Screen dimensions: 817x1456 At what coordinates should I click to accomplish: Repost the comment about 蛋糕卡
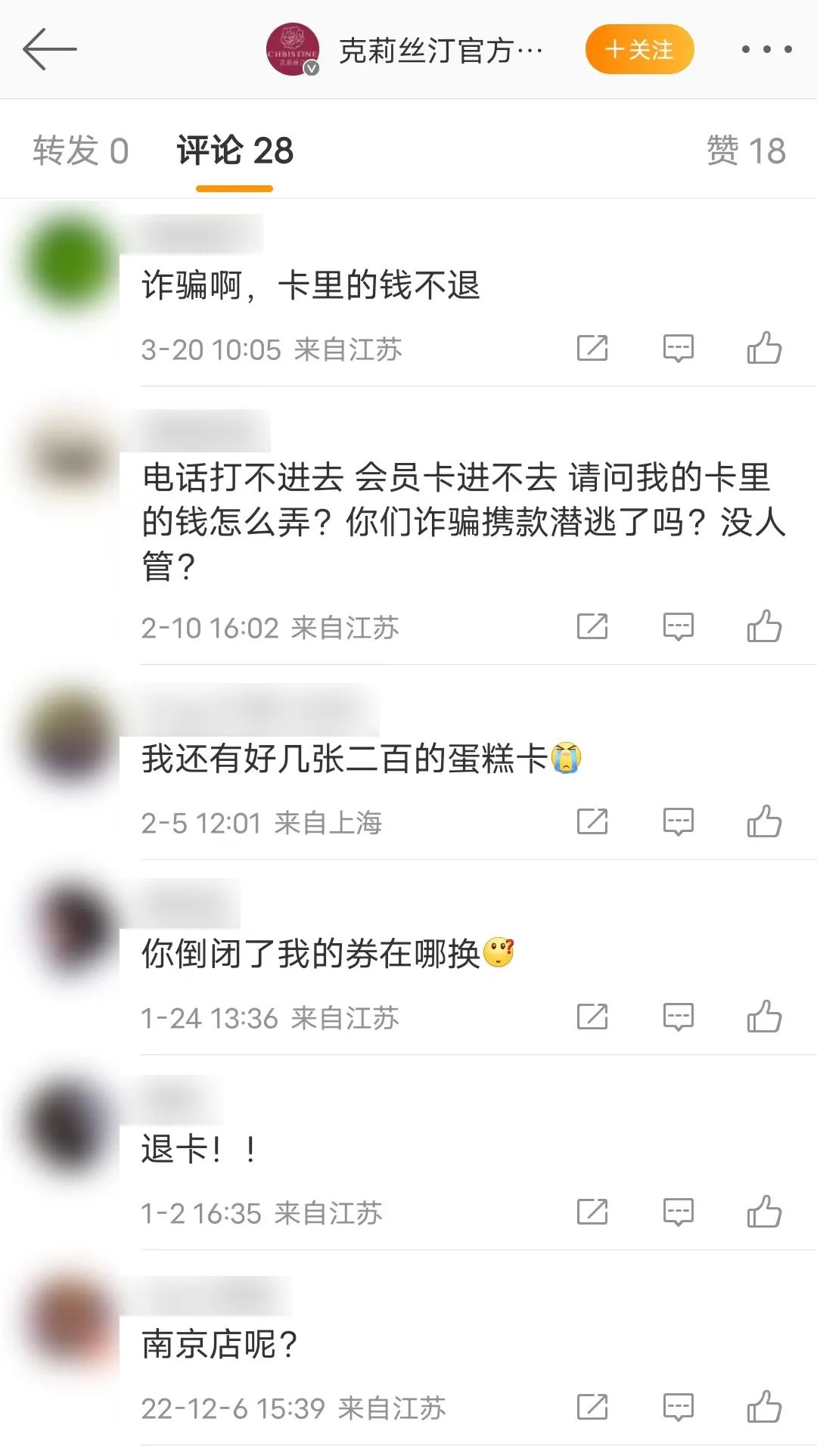(x=592, y=822)
